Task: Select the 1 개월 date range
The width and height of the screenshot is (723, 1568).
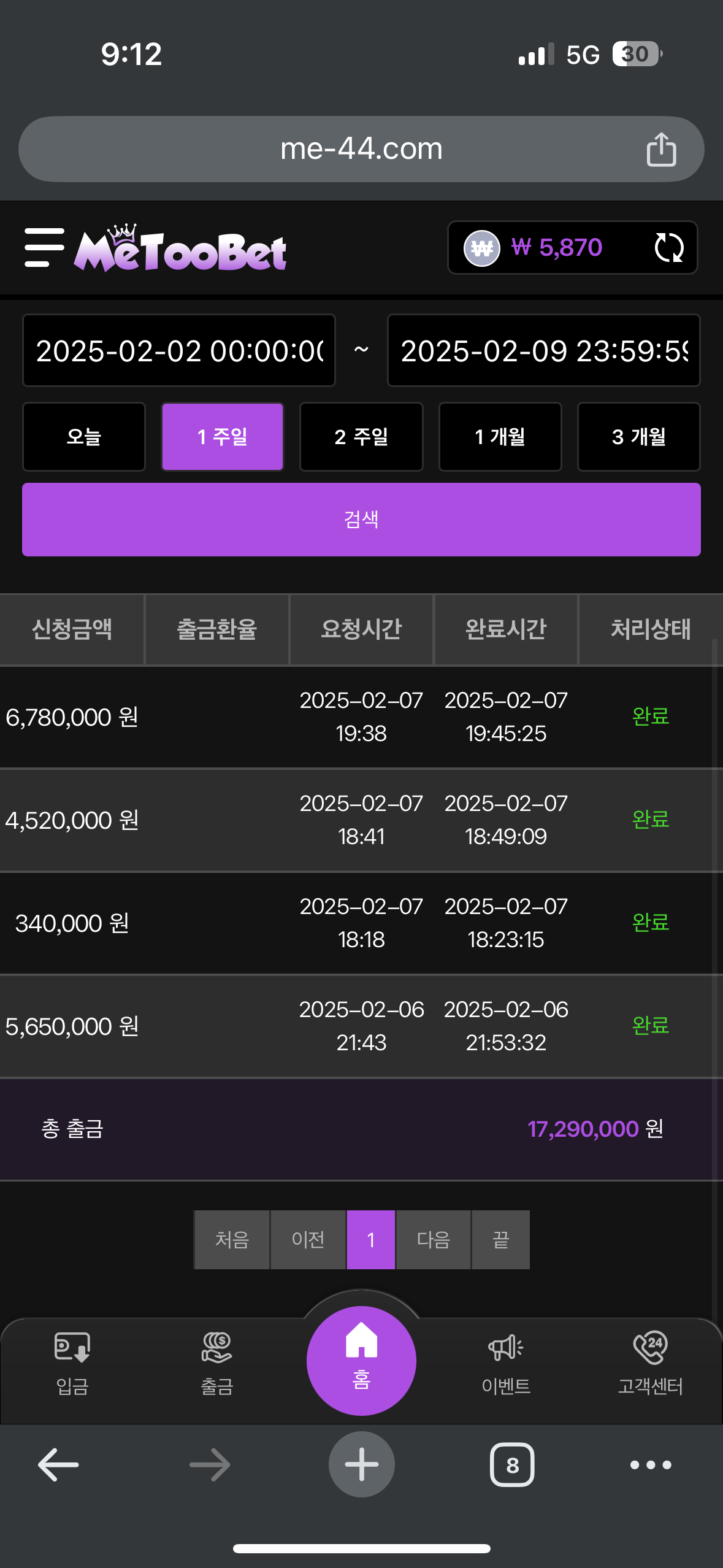Action: coord(500,437)
